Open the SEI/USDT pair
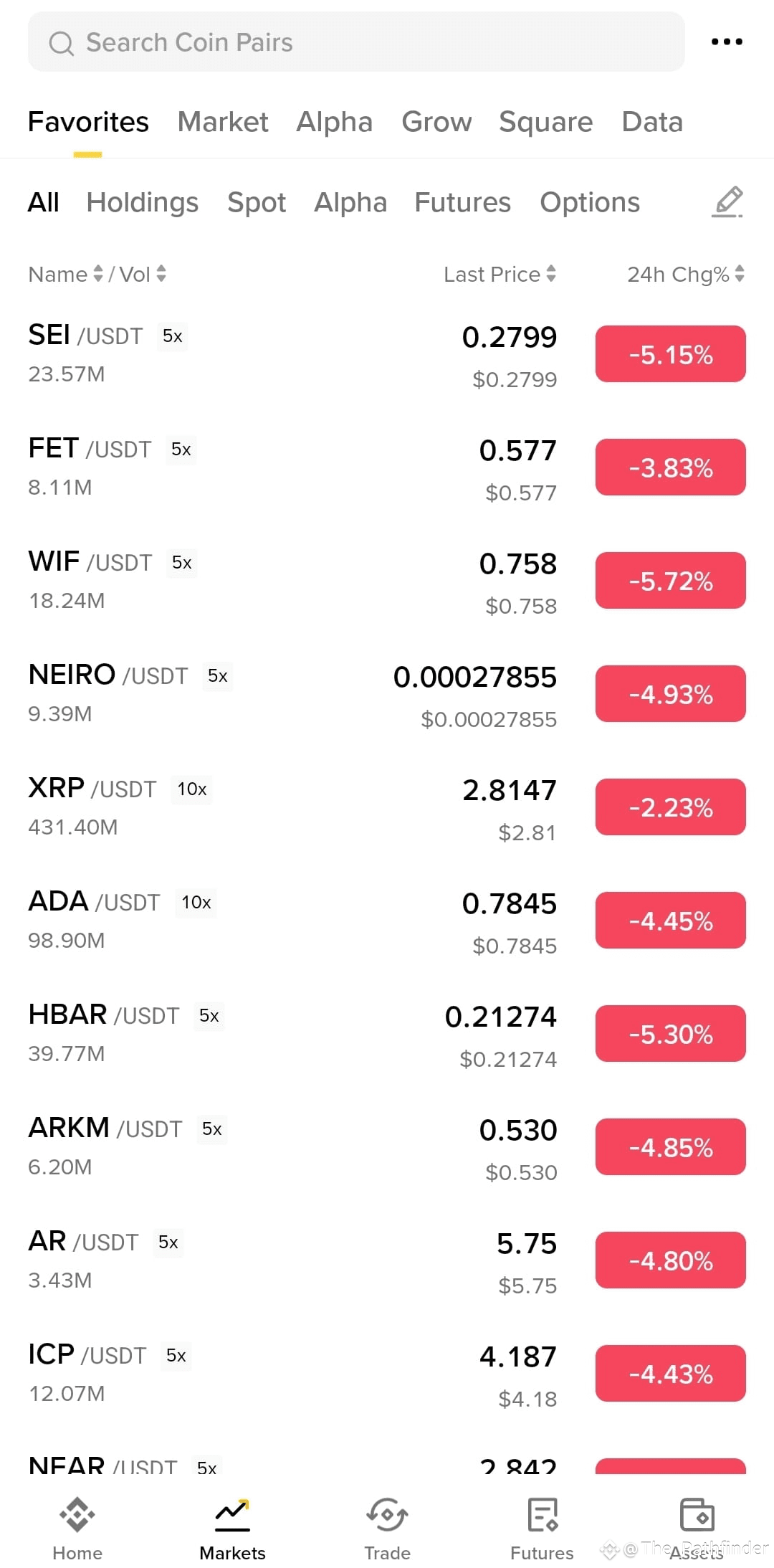This screenshot has width=774, height=1568. coord(387,355)
